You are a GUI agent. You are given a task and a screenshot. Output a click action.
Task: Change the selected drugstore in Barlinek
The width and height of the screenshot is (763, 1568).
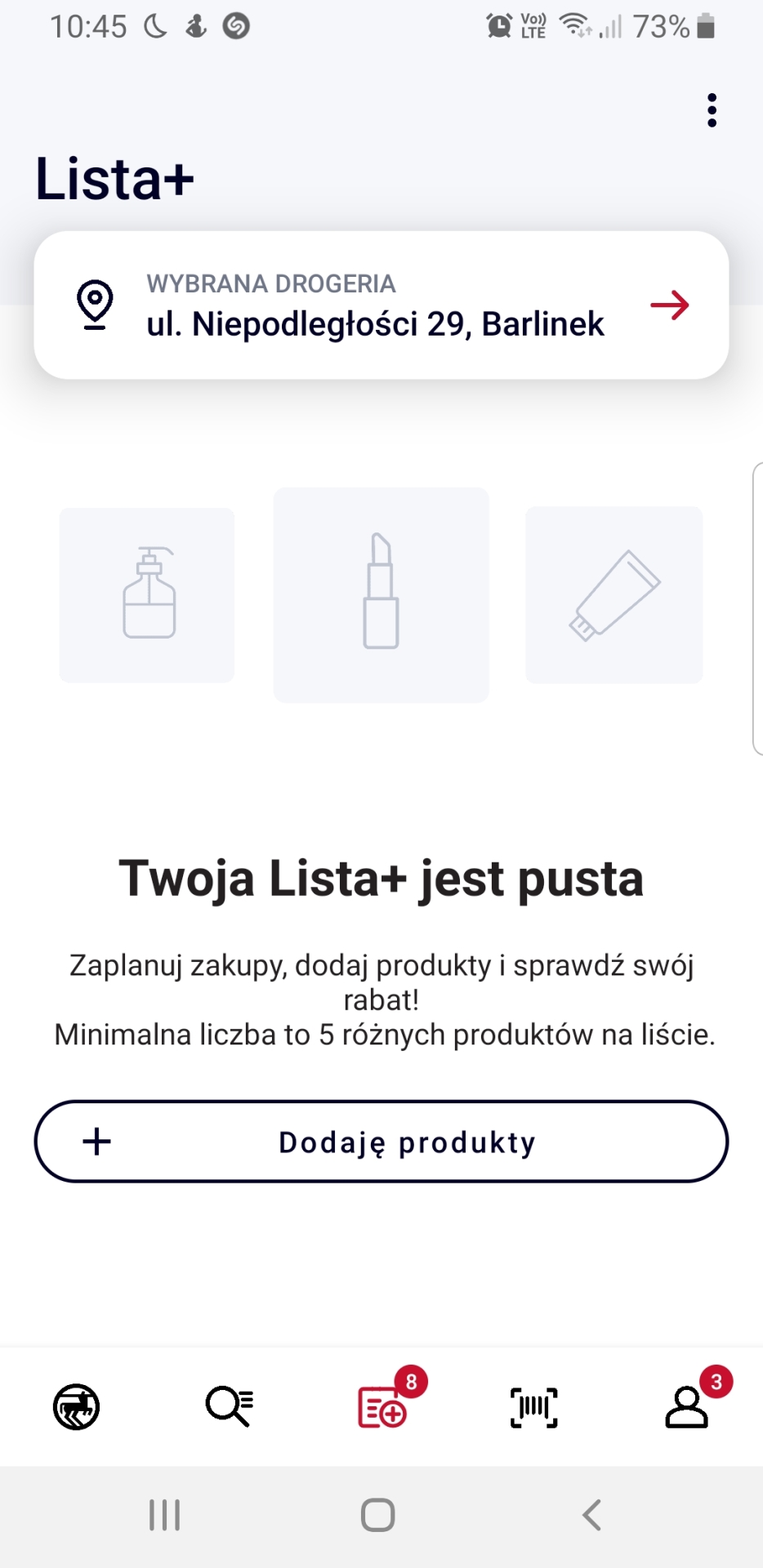pos(381,305)
